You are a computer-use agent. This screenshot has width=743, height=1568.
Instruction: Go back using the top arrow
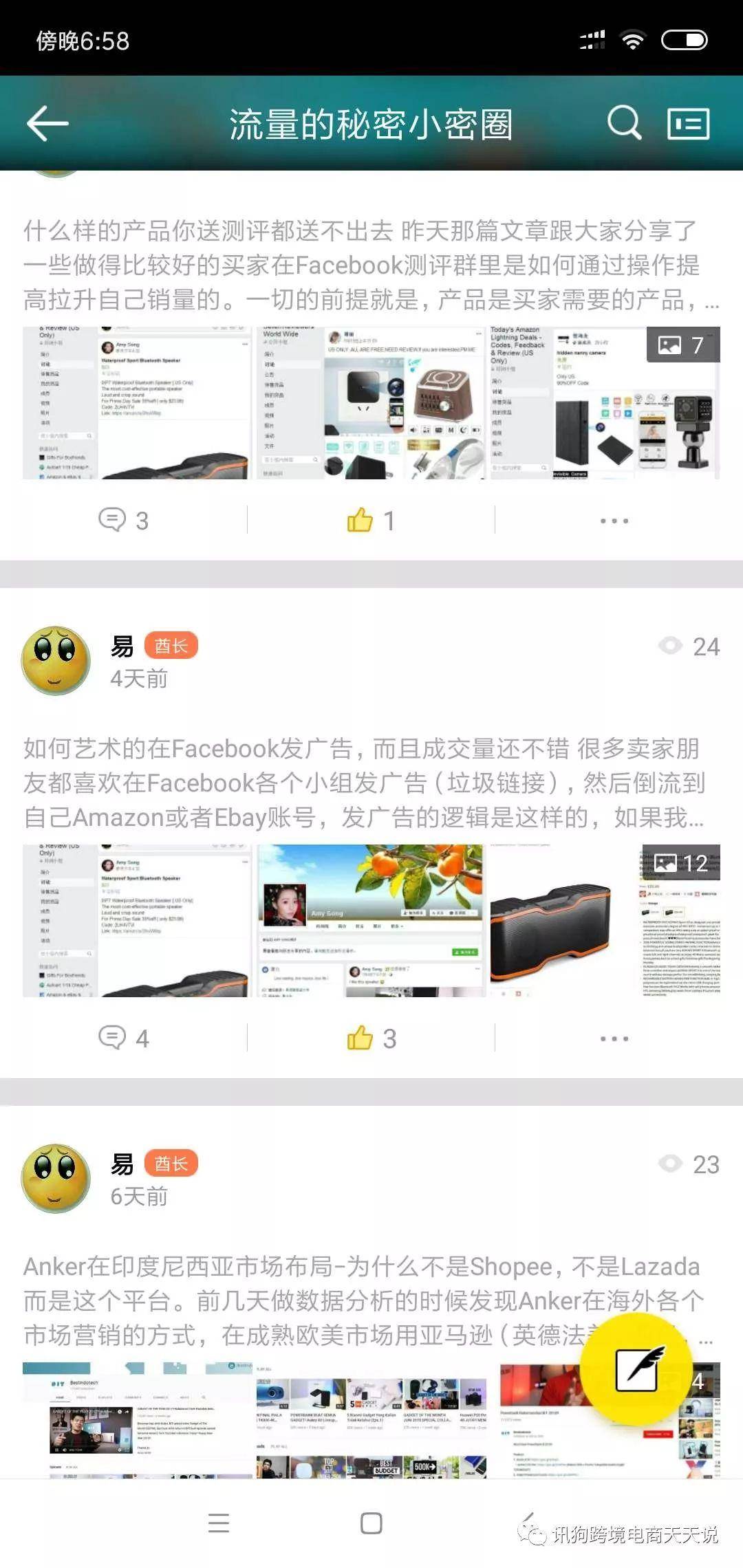(47, 124)
